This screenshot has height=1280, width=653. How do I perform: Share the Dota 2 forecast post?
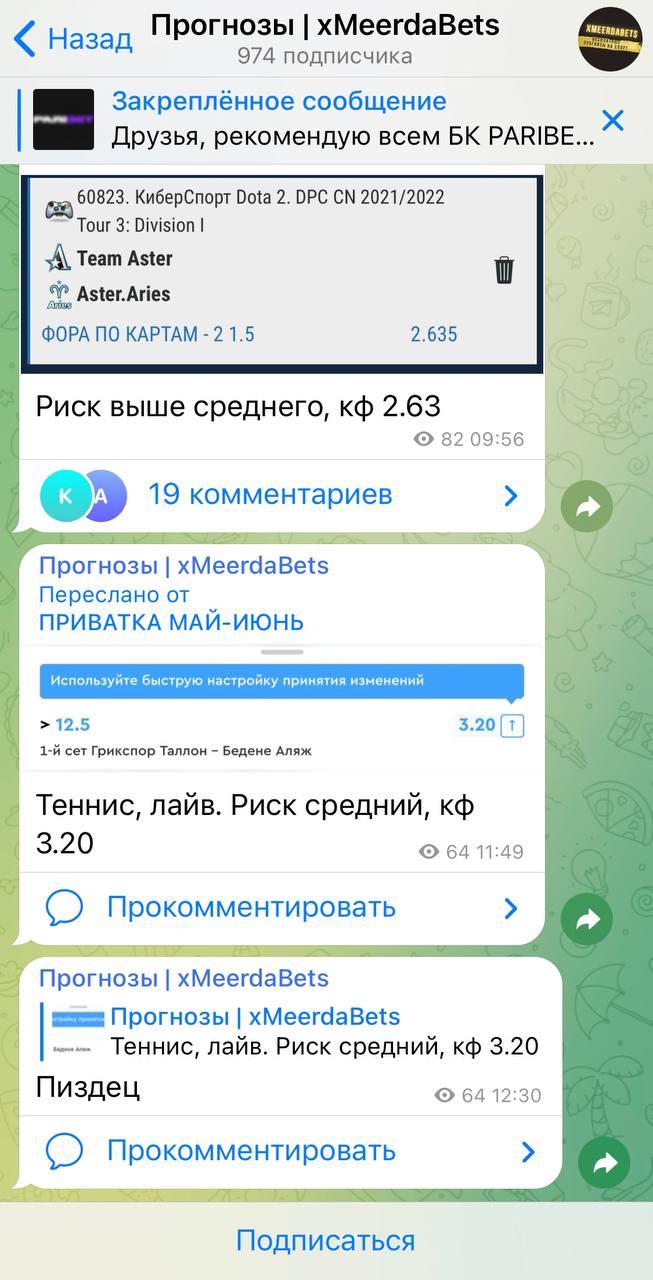point(587,507)
